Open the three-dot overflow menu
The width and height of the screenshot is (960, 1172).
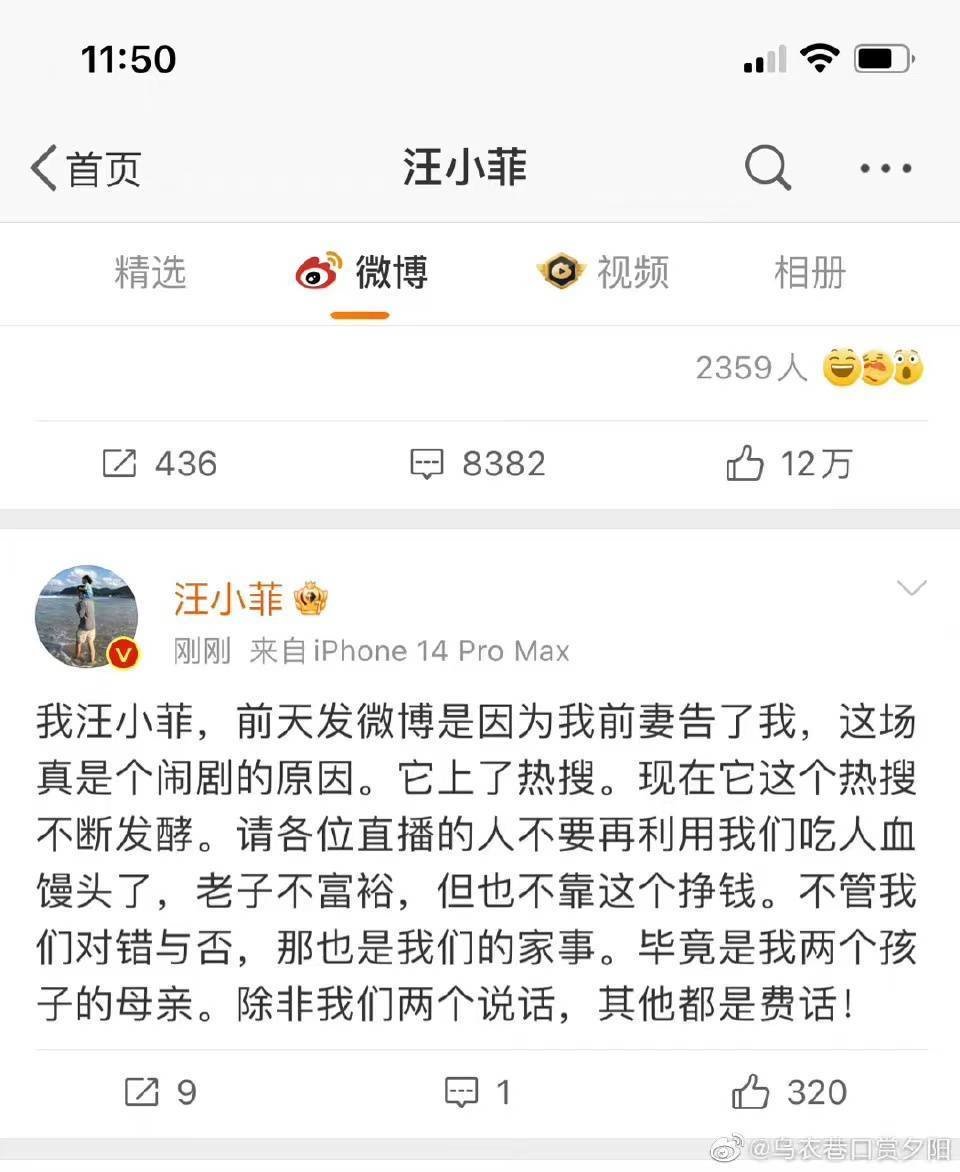(885, 169)
